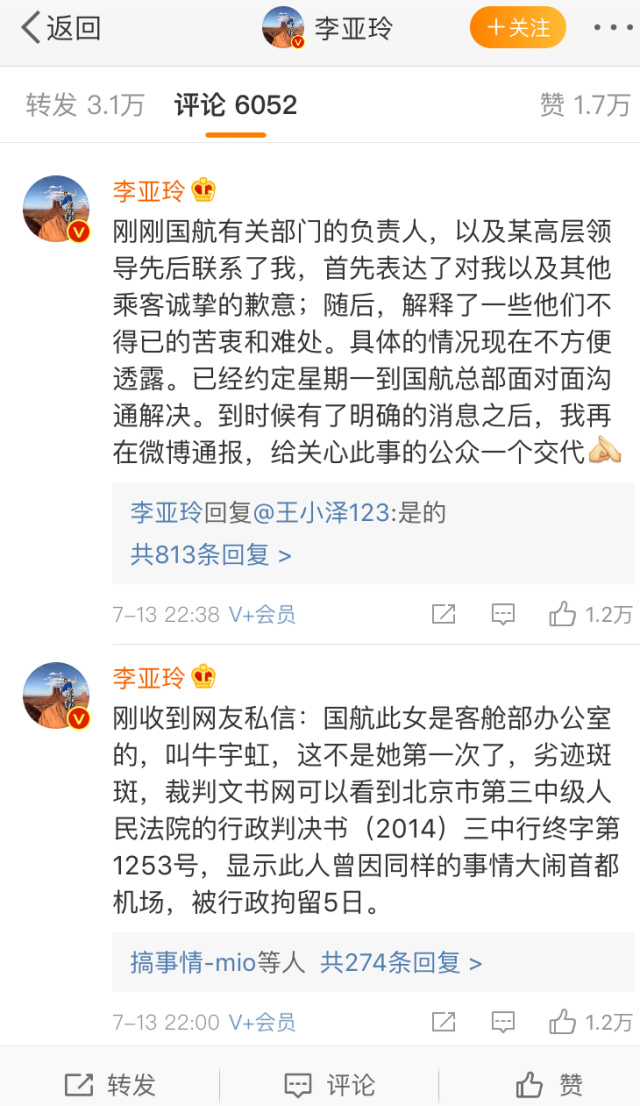This screenshot has height=1106, width=640.
Task: Open the three-dot overflow menu
Action: click(612, 28)
